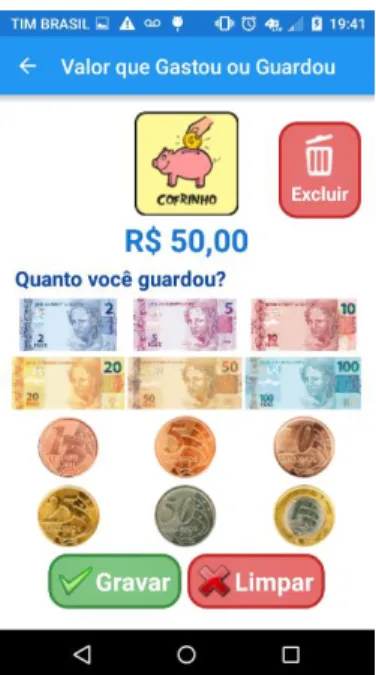Screen dimensions: 376x675
Task: Add a 20 reais banknote
Action: [68, 383]
